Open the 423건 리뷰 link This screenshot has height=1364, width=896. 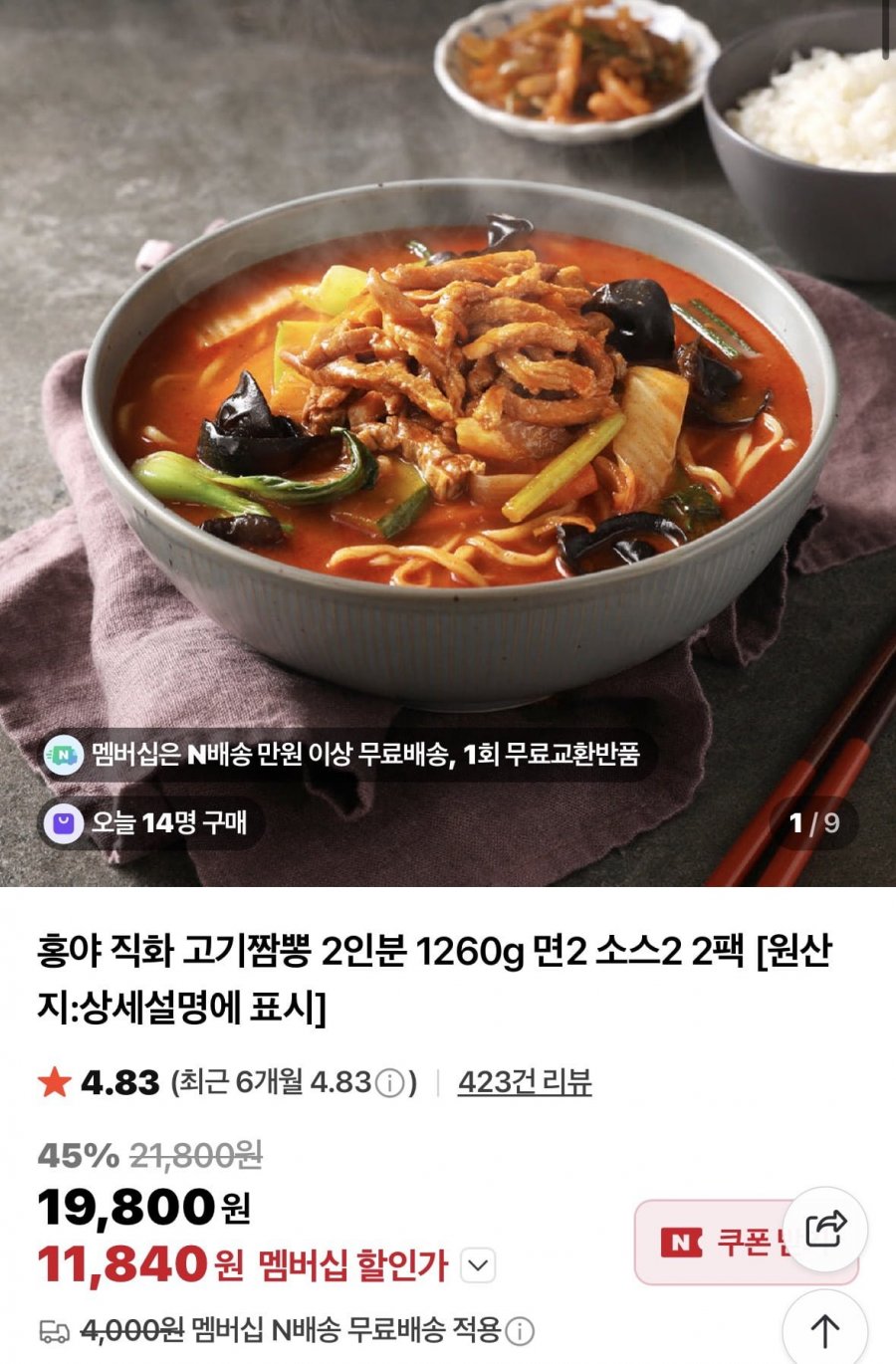point(525,1082)
